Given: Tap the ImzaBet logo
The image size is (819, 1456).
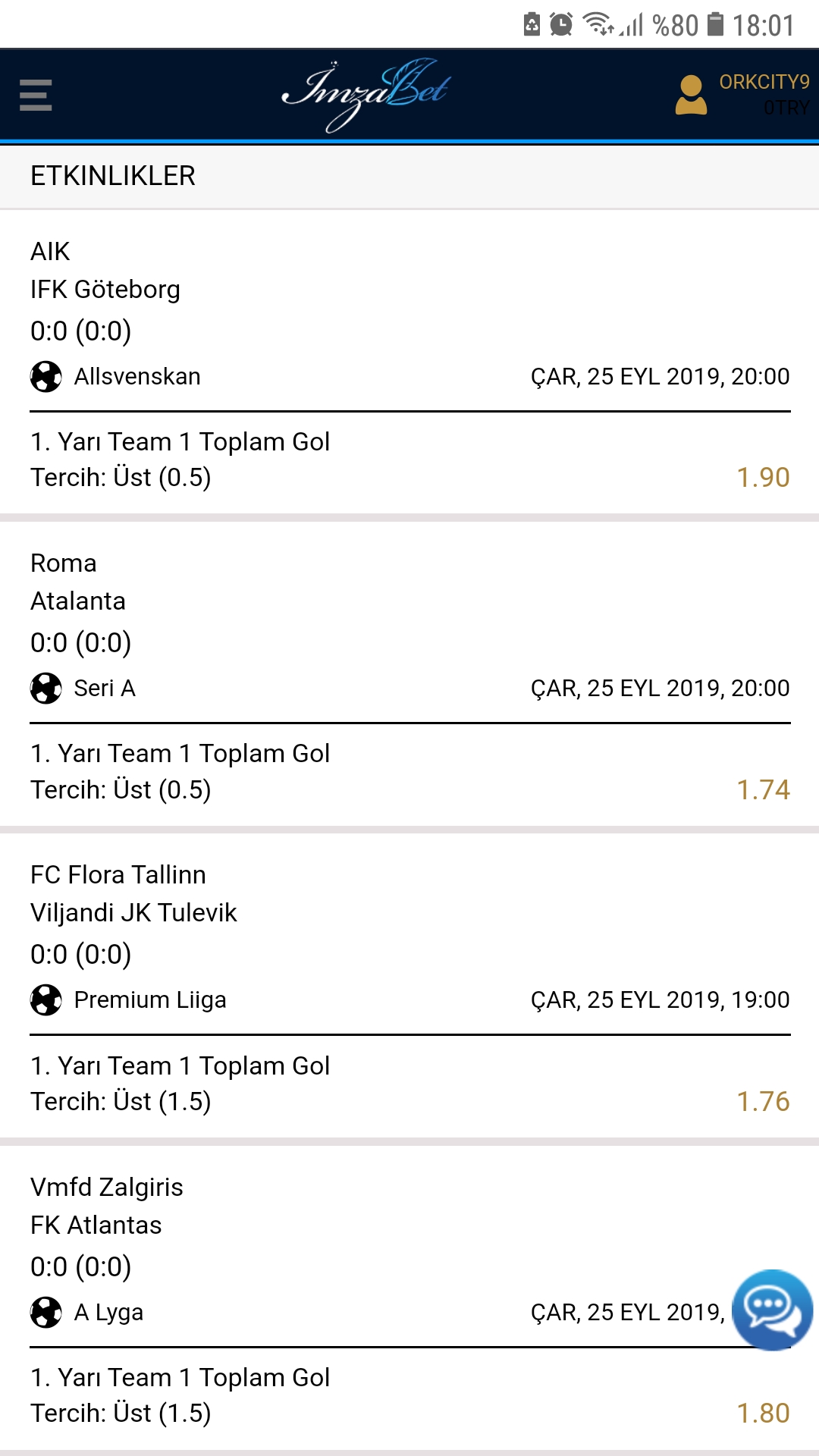Looking at the screenshot, I should click(x=366, y=95).
